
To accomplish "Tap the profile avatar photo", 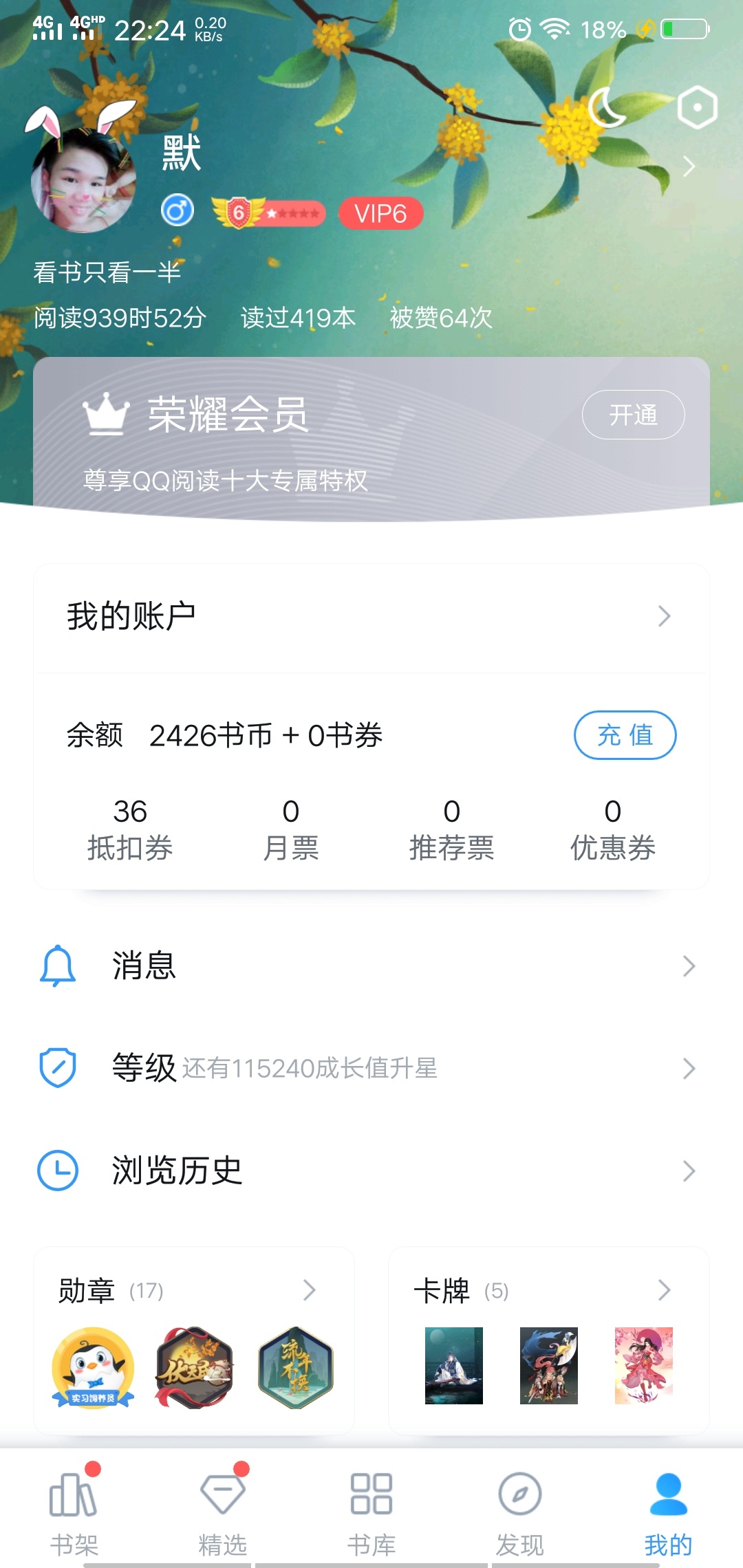I will pos(83,180).
